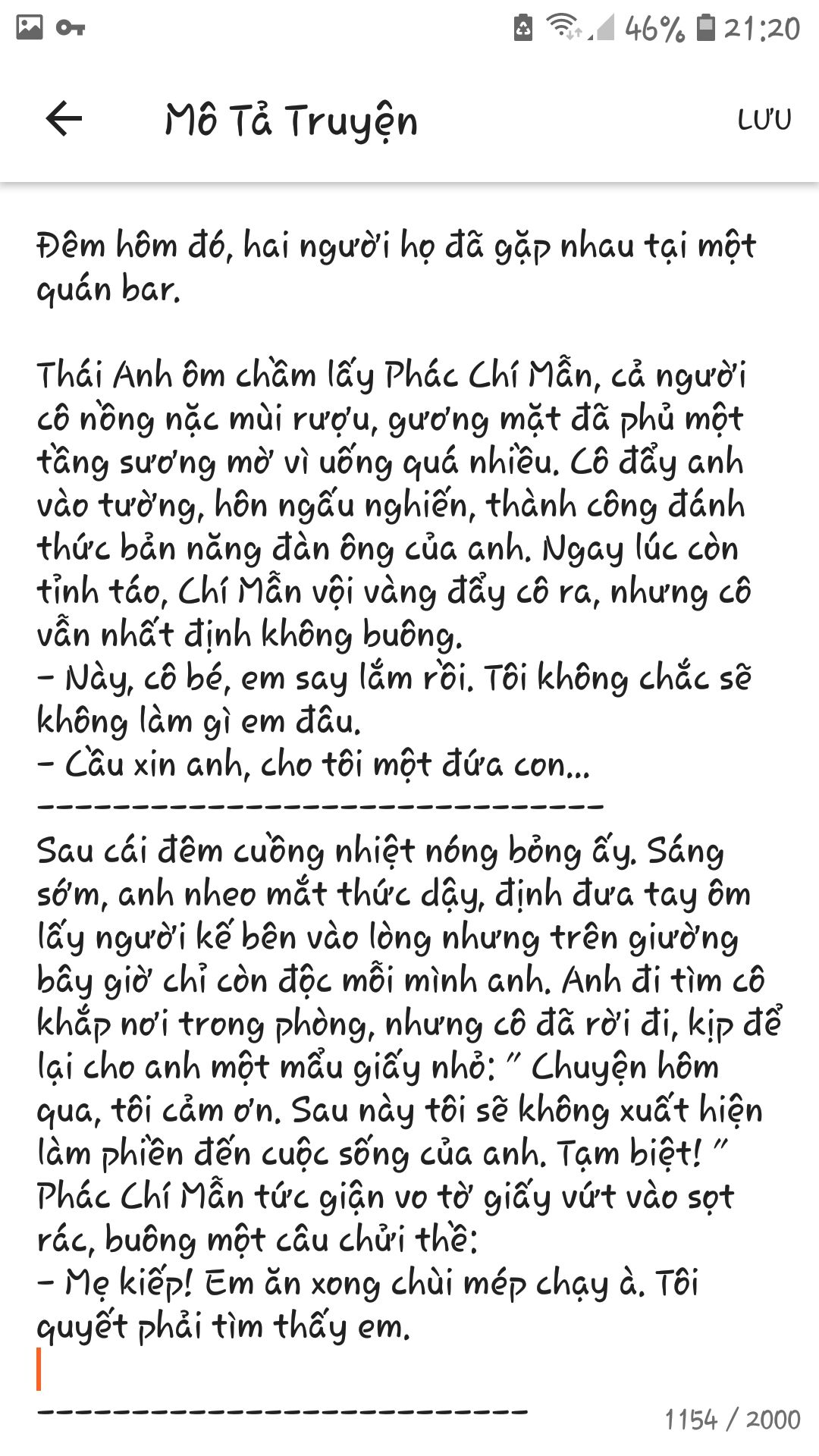Viewport: 819px width, 1456px height.
Task: Go back using the arrow icon
Action: (64, 119)
